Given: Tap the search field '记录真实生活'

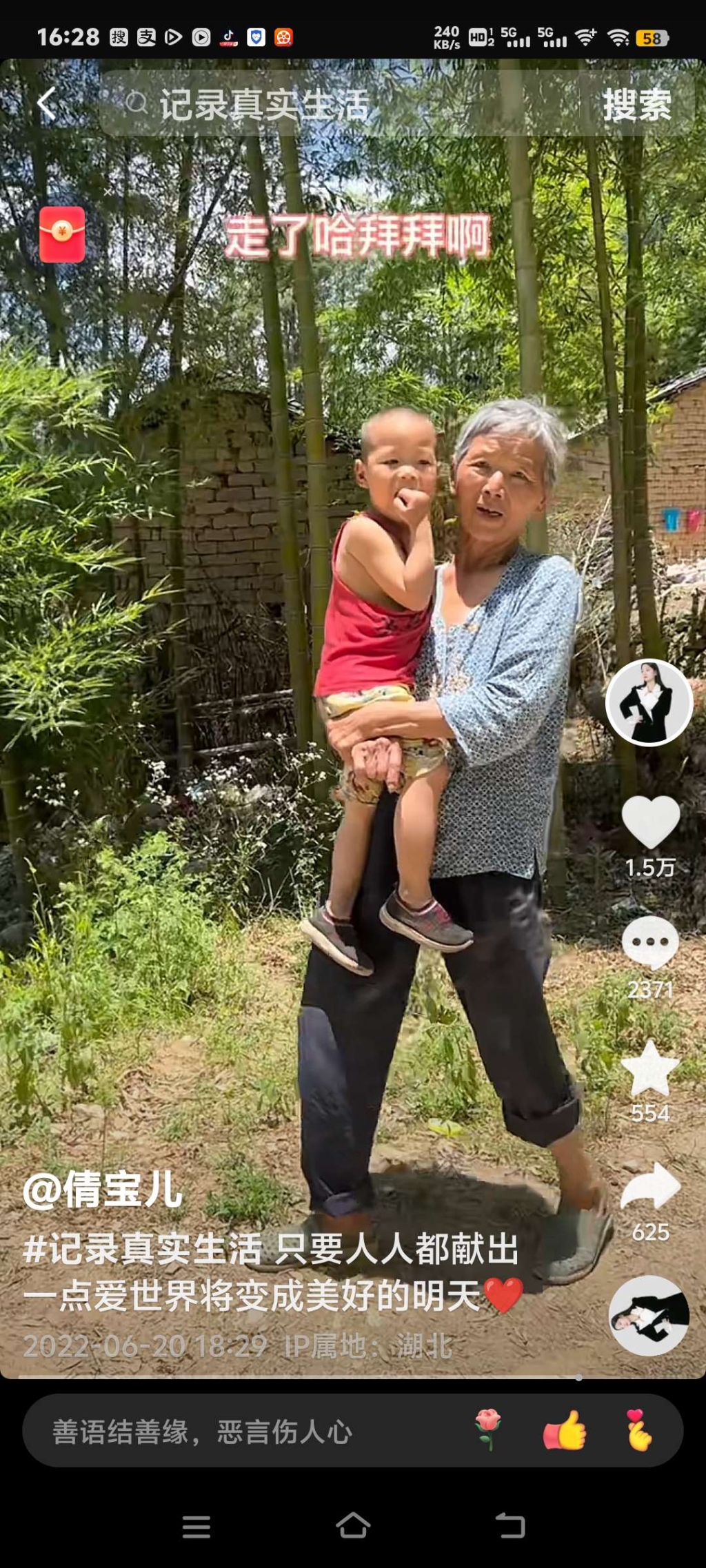Looking at the screenshot, I should click(331, 105).
